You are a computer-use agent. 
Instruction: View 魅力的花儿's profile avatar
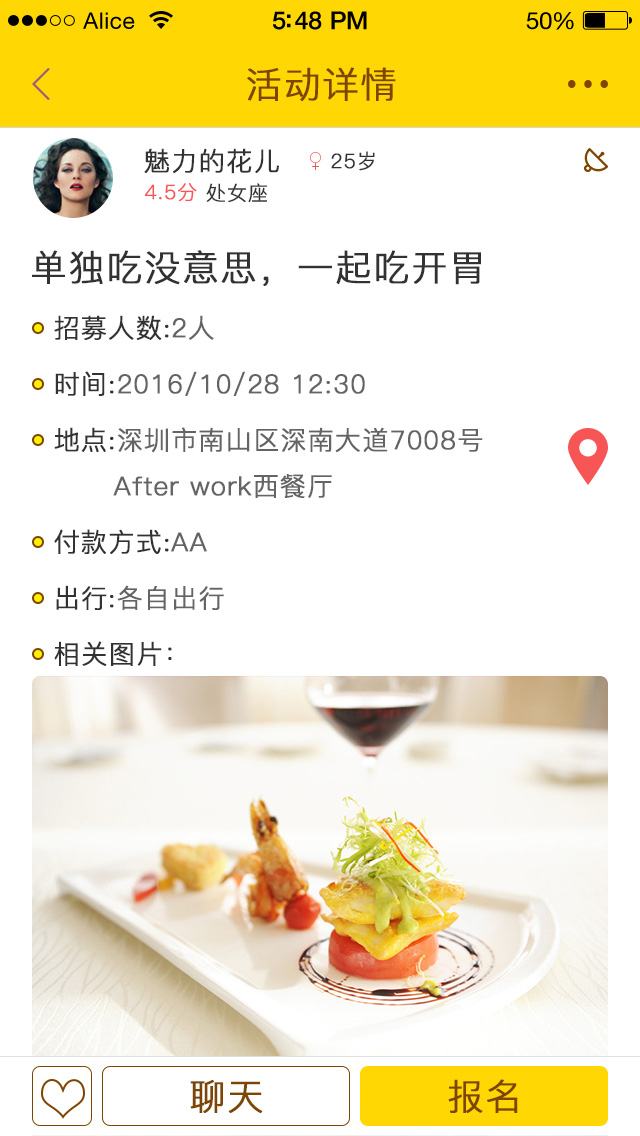click(73, 178)
